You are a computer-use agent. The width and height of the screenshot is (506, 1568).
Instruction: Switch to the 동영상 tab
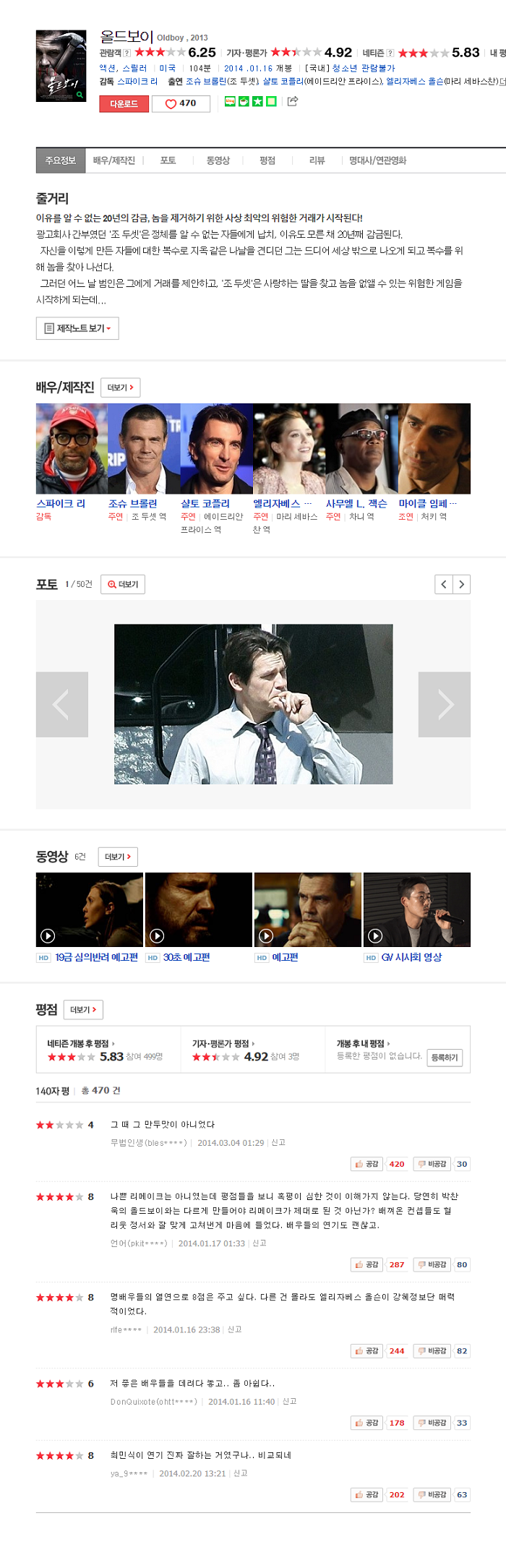tap(218, 160)
